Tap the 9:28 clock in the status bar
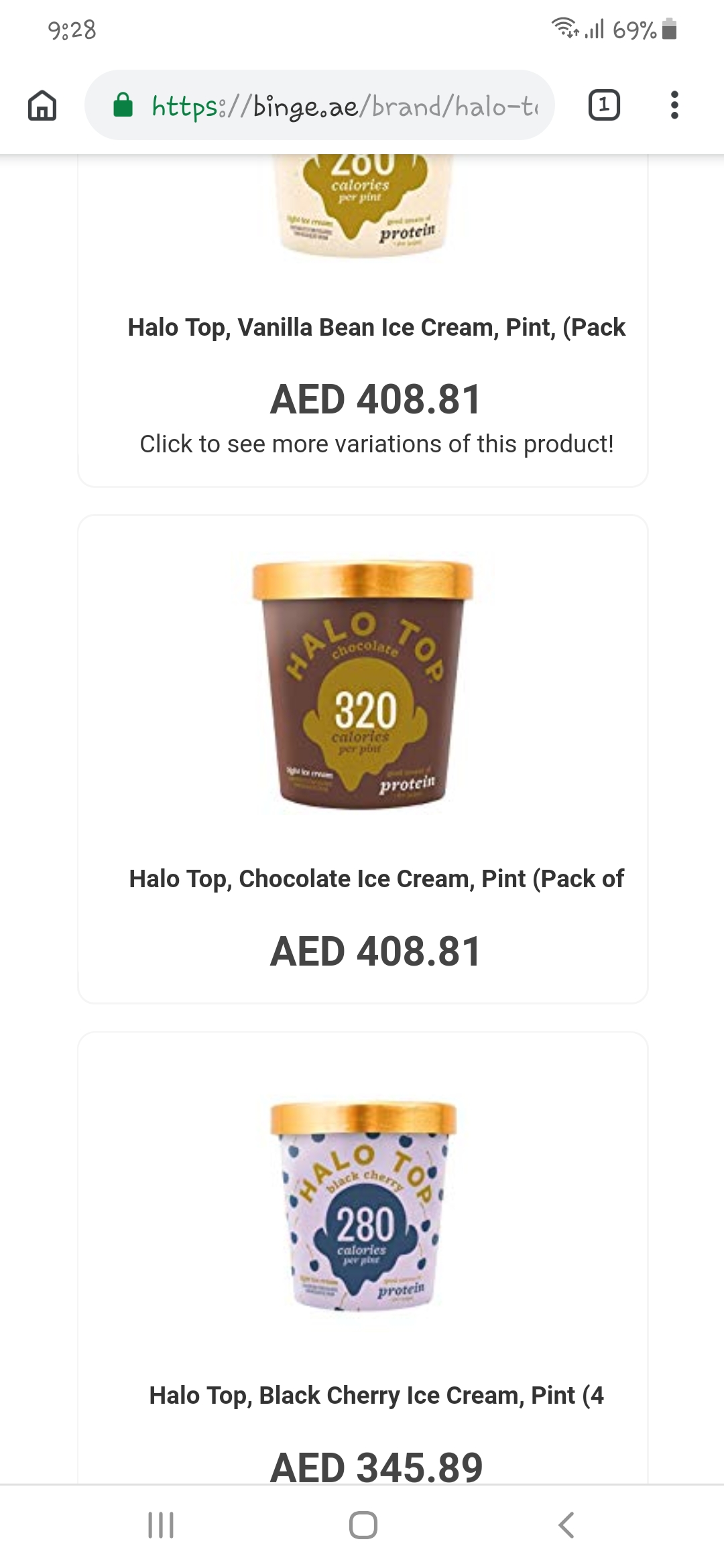The image size is (724, 1568). [72, 30]
